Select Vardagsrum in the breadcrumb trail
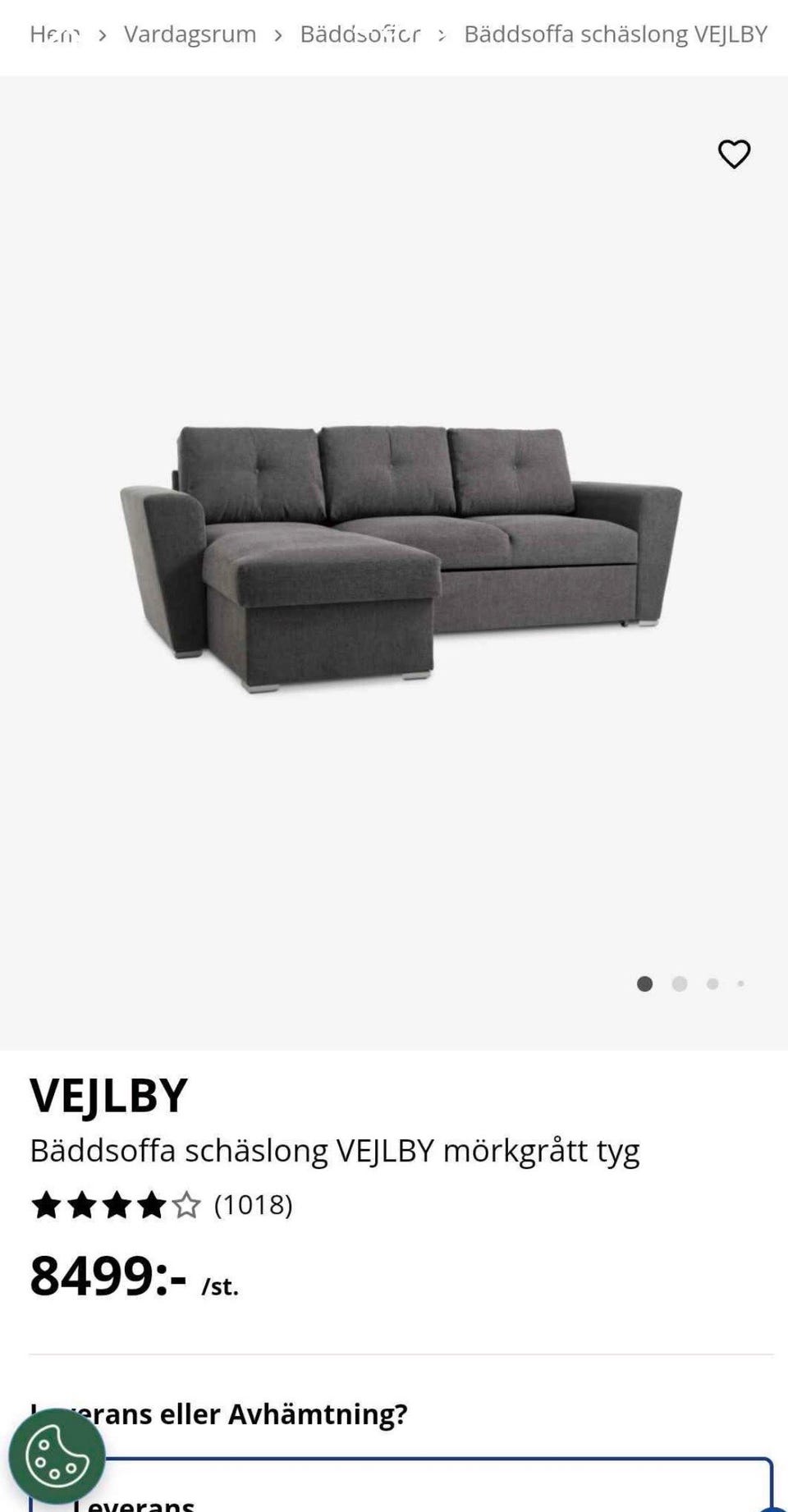Viewport: 788px width, 1512px height. pyautogui.click(x=190, y=34)
